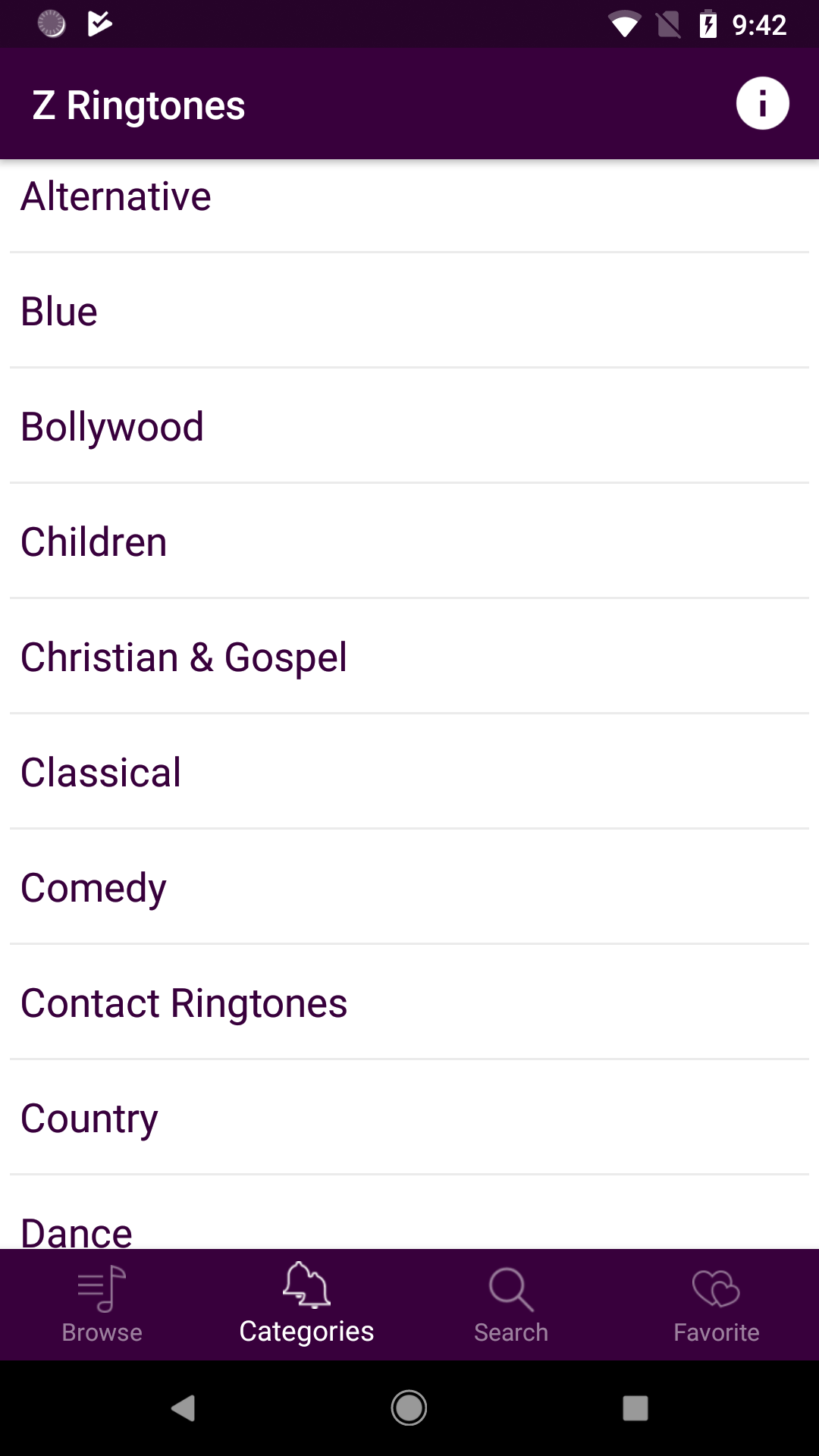Select the Blue category
This screenshot has height=1456, width=819.
[x=409, y=311]
